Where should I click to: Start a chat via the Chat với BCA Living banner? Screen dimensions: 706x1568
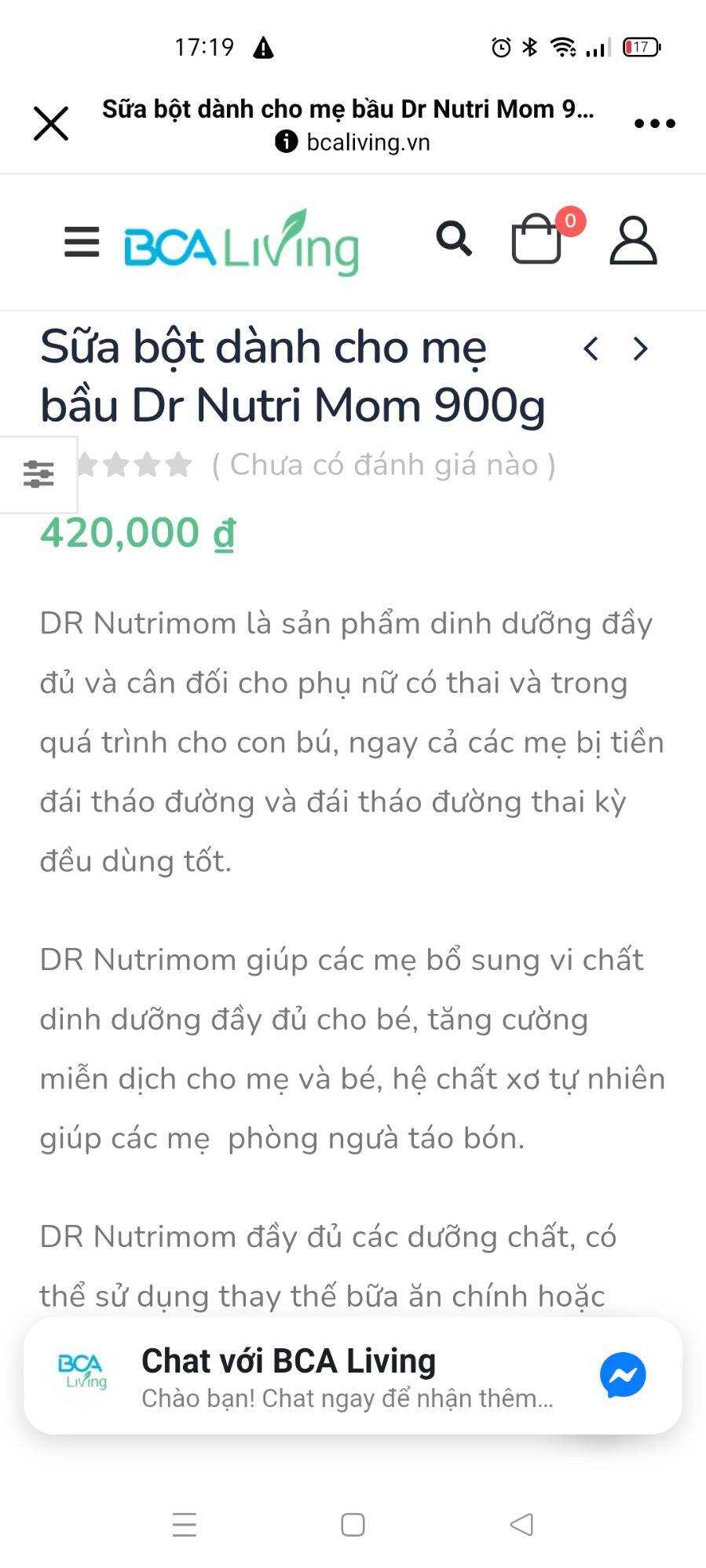tap(288, 1360)
